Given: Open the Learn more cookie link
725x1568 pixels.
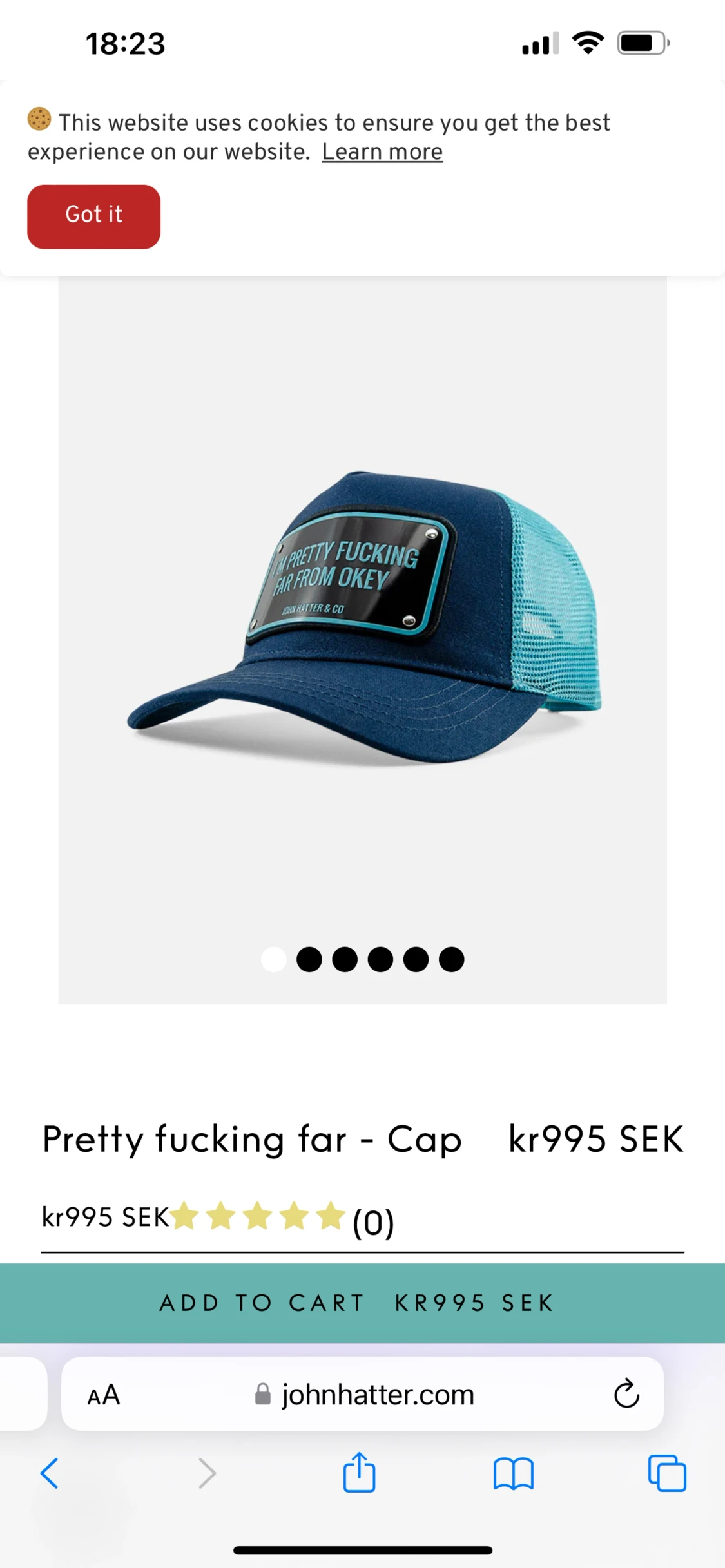Looking at the screenshot, I should coord(382,152).
